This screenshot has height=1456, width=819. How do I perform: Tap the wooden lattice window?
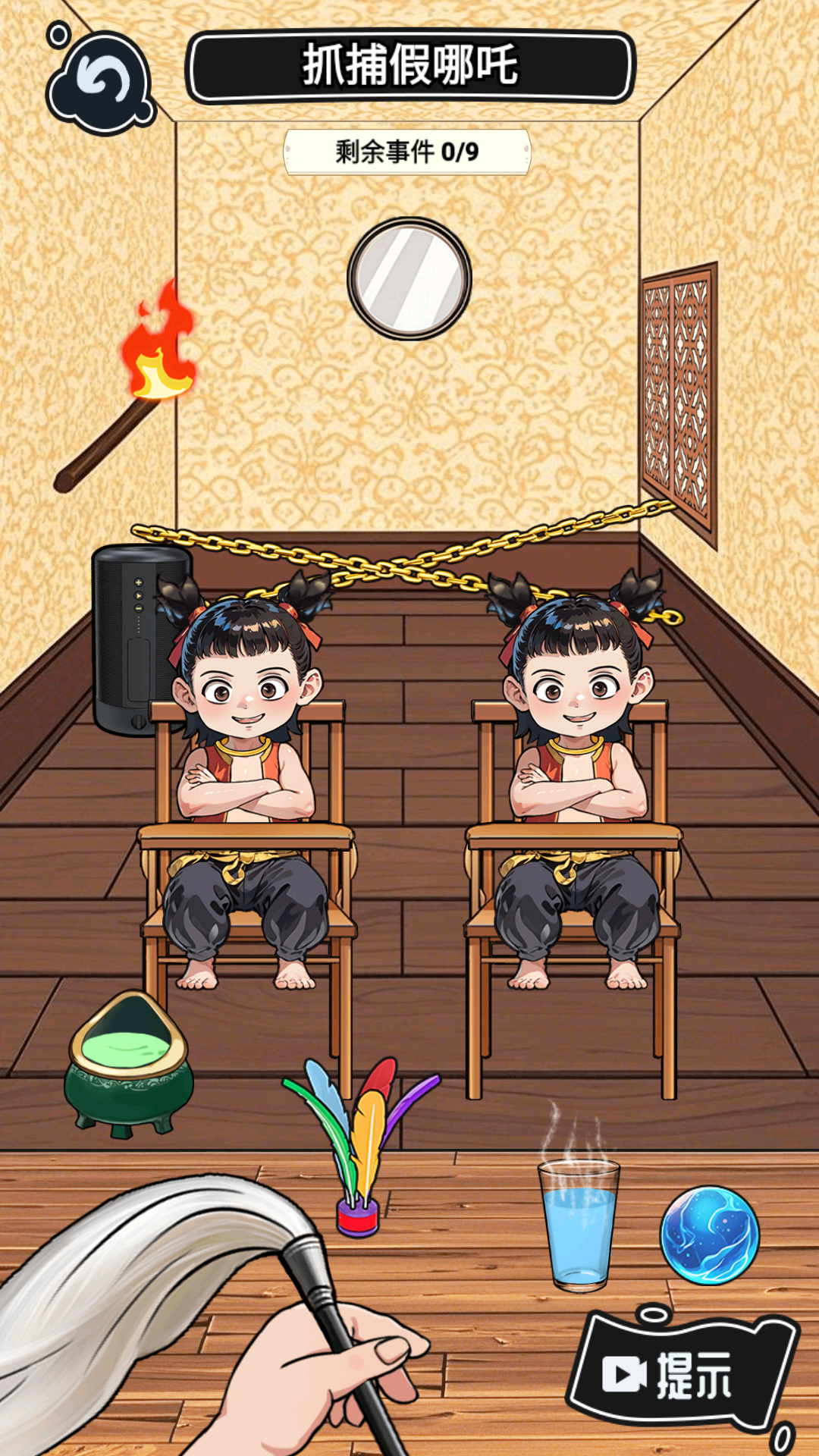tap(679, 403)
